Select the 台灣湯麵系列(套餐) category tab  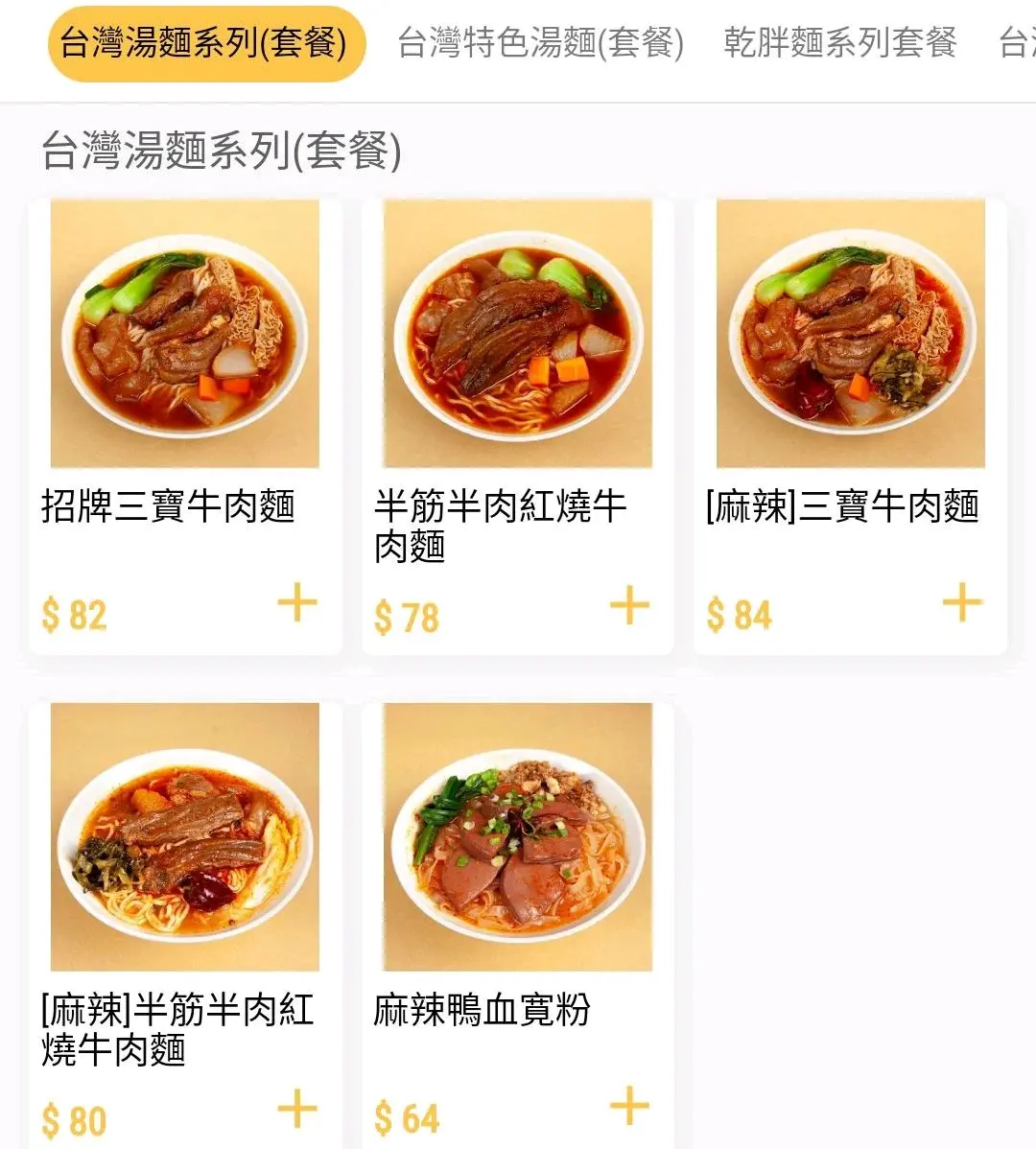tap(205, 44)
